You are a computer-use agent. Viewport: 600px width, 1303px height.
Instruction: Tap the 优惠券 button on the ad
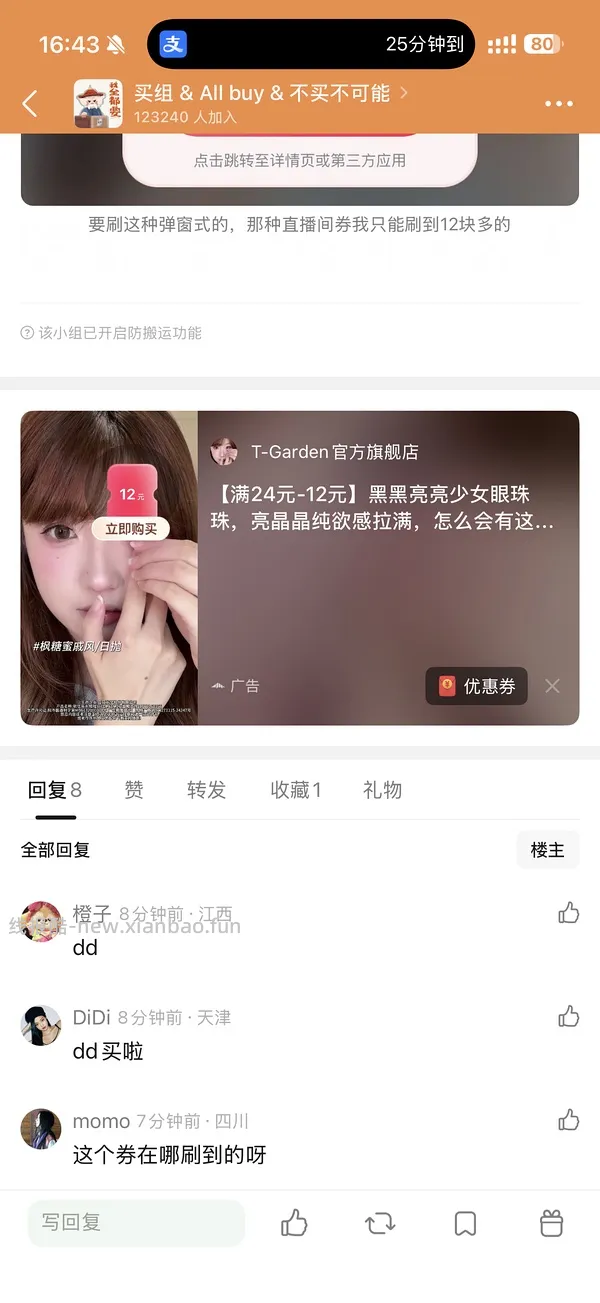pos(477,686)
